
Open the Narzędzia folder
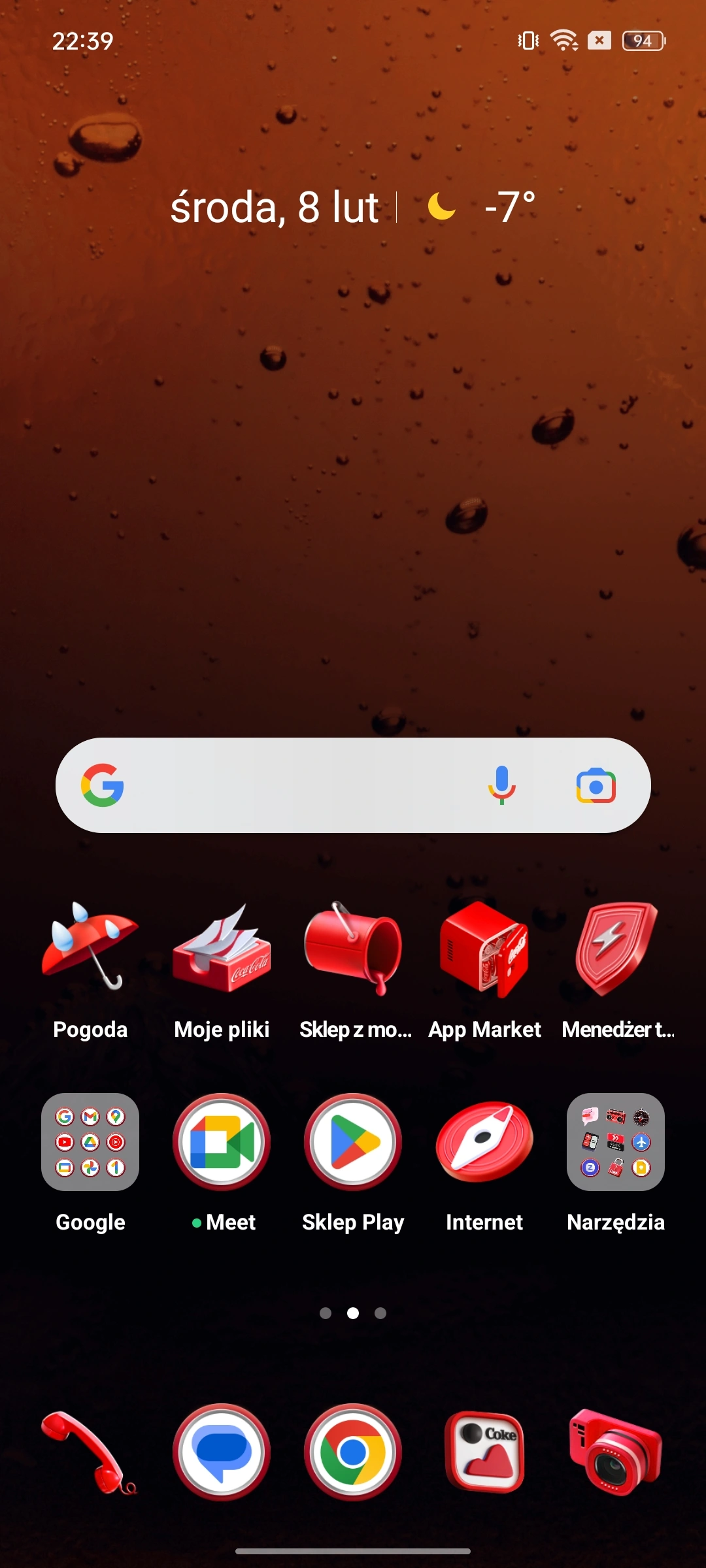coord(616,1142)
